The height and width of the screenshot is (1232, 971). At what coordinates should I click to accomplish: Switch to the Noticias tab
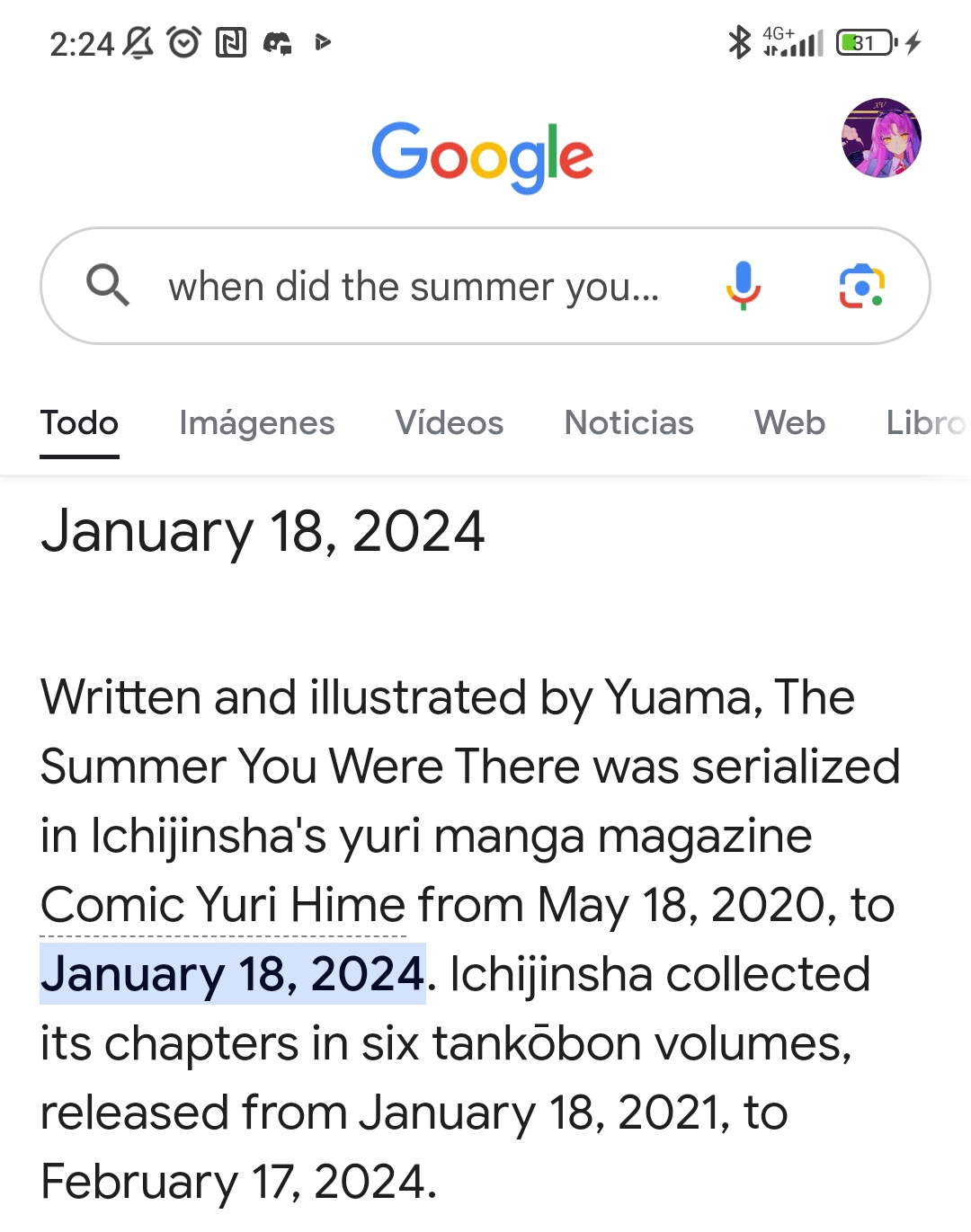(628, 422)
